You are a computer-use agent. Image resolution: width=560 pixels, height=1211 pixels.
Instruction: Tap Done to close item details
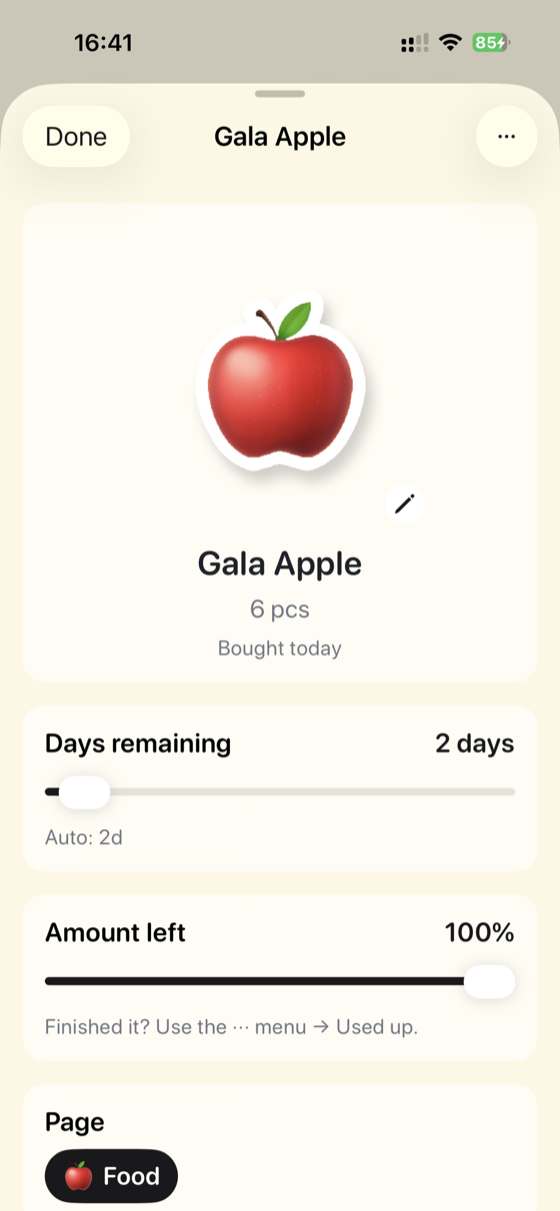point(76,136)
